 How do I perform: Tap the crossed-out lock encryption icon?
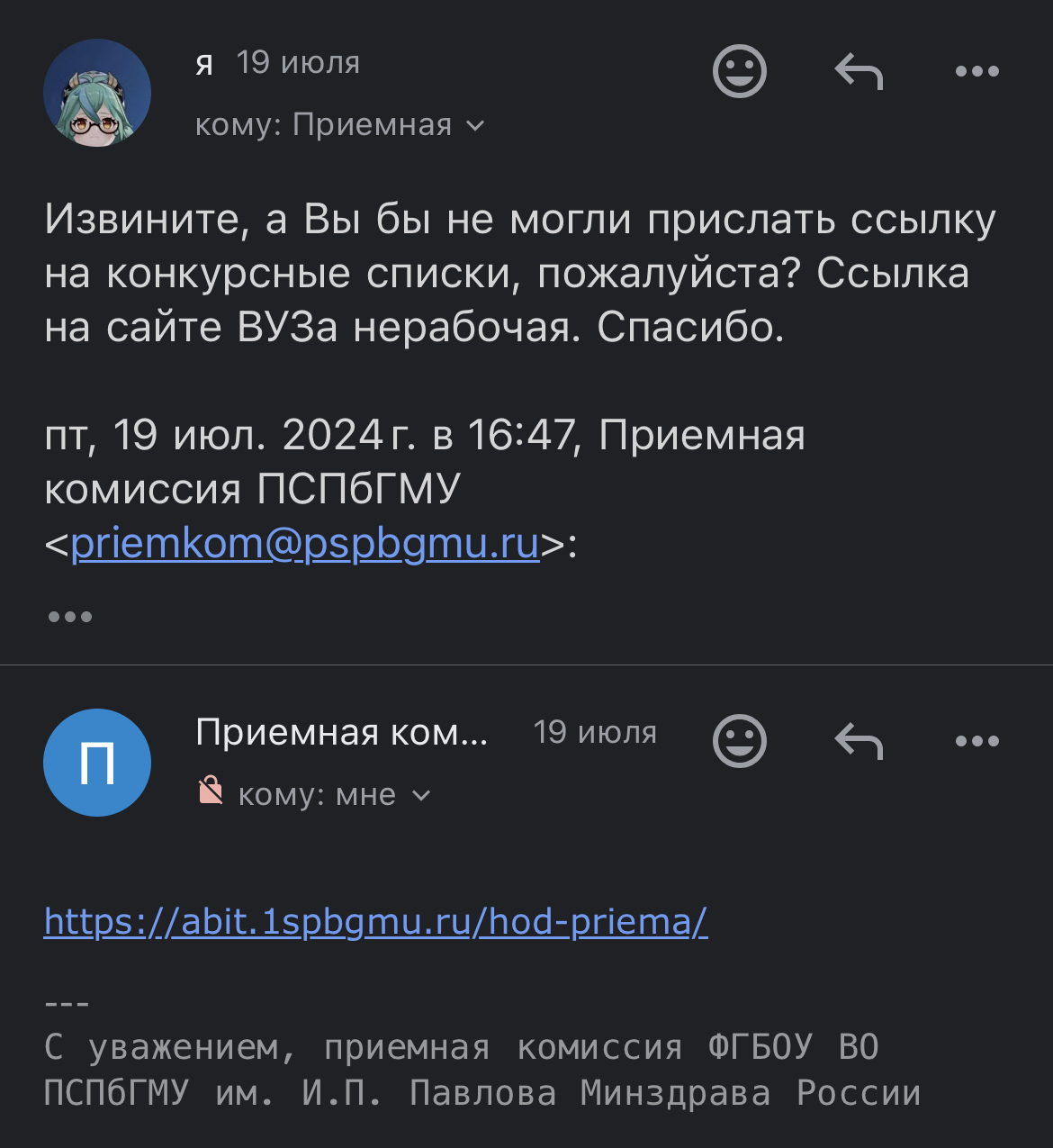[211, 791]
